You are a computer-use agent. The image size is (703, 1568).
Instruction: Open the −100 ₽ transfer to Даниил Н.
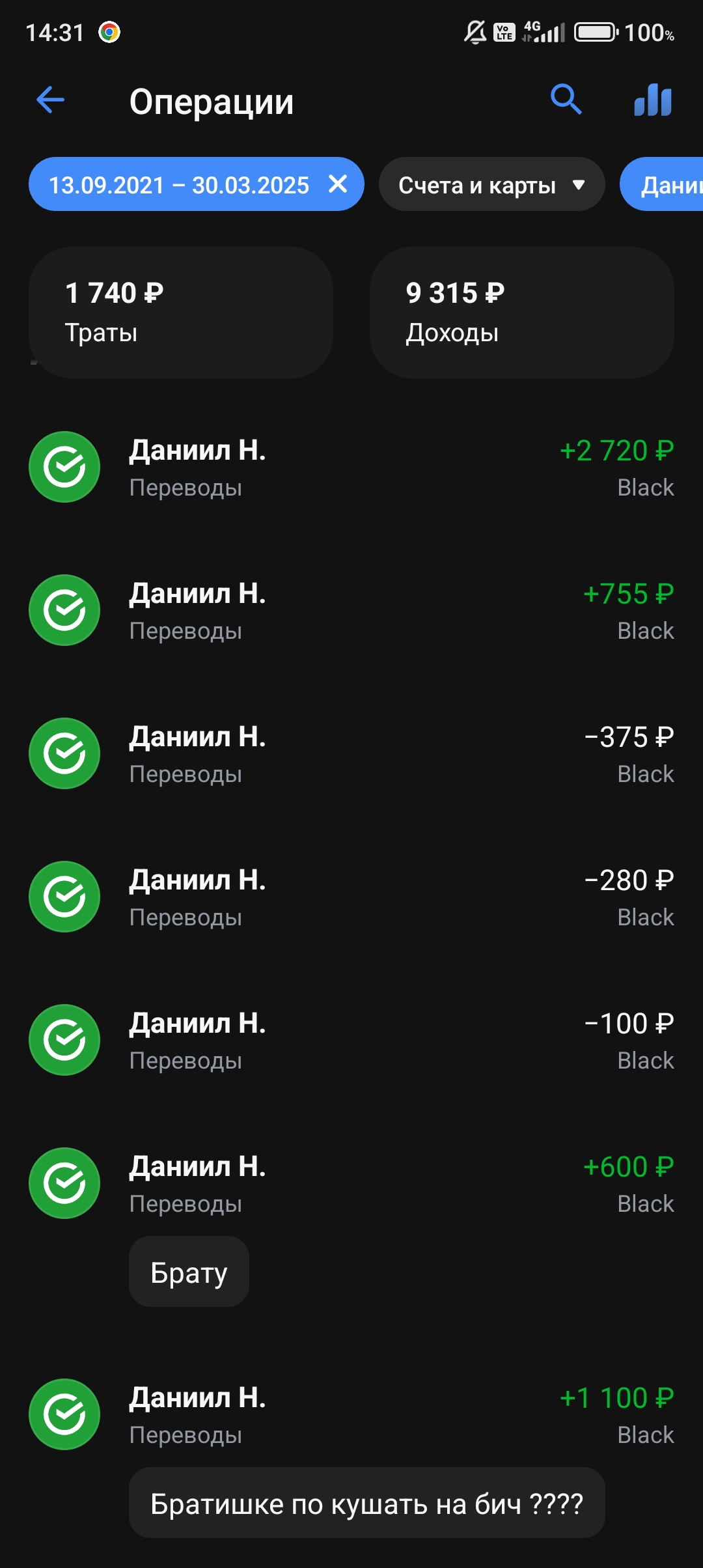pos(351,1041)
